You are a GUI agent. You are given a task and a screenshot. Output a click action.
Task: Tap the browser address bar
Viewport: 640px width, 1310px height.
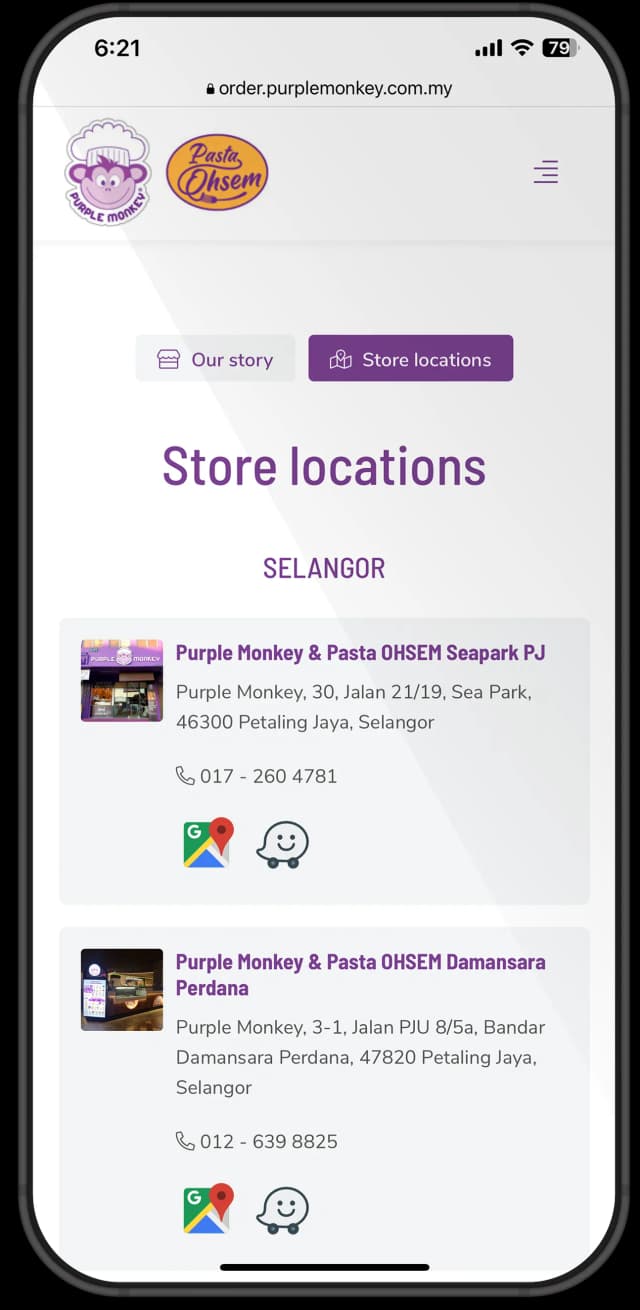tap(328, 88)
